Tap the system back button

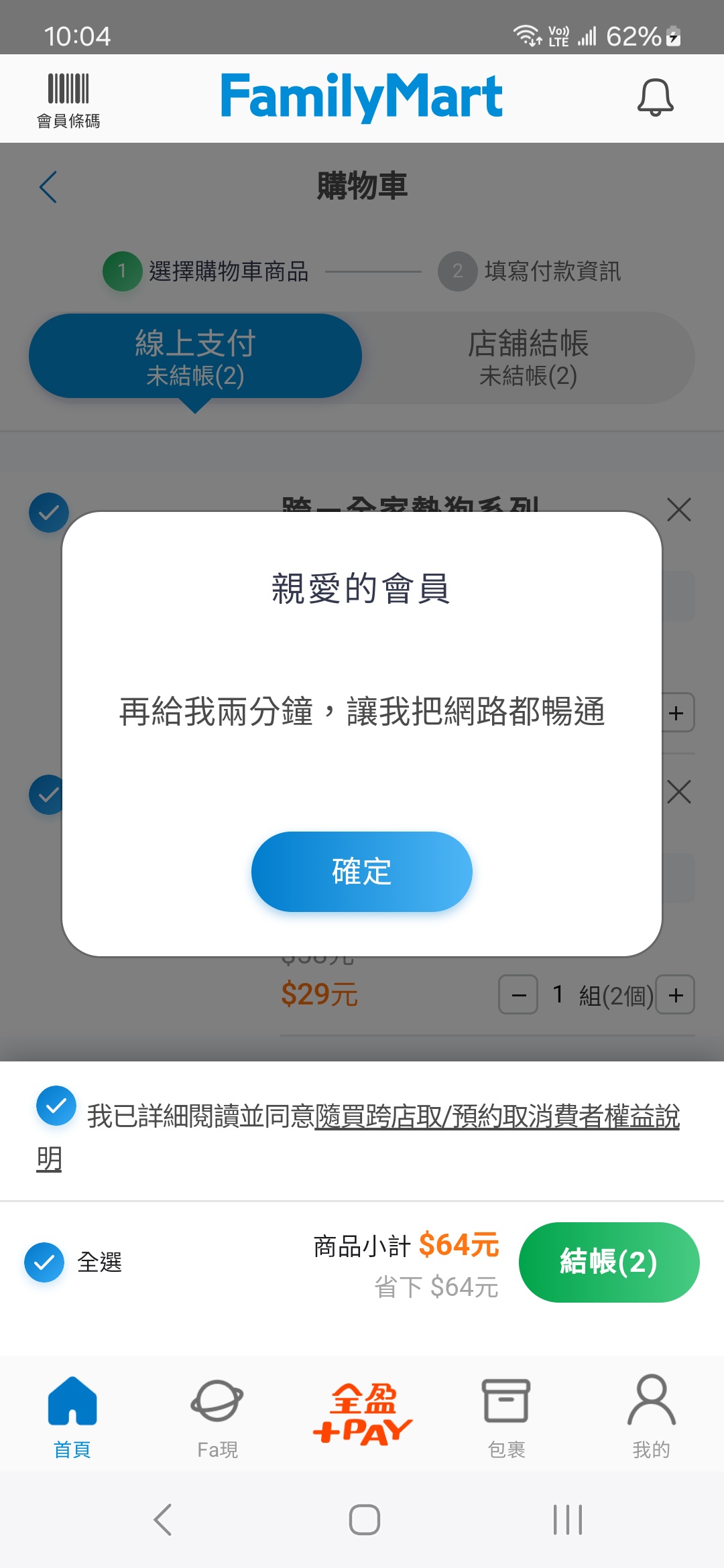[163, 1520]
